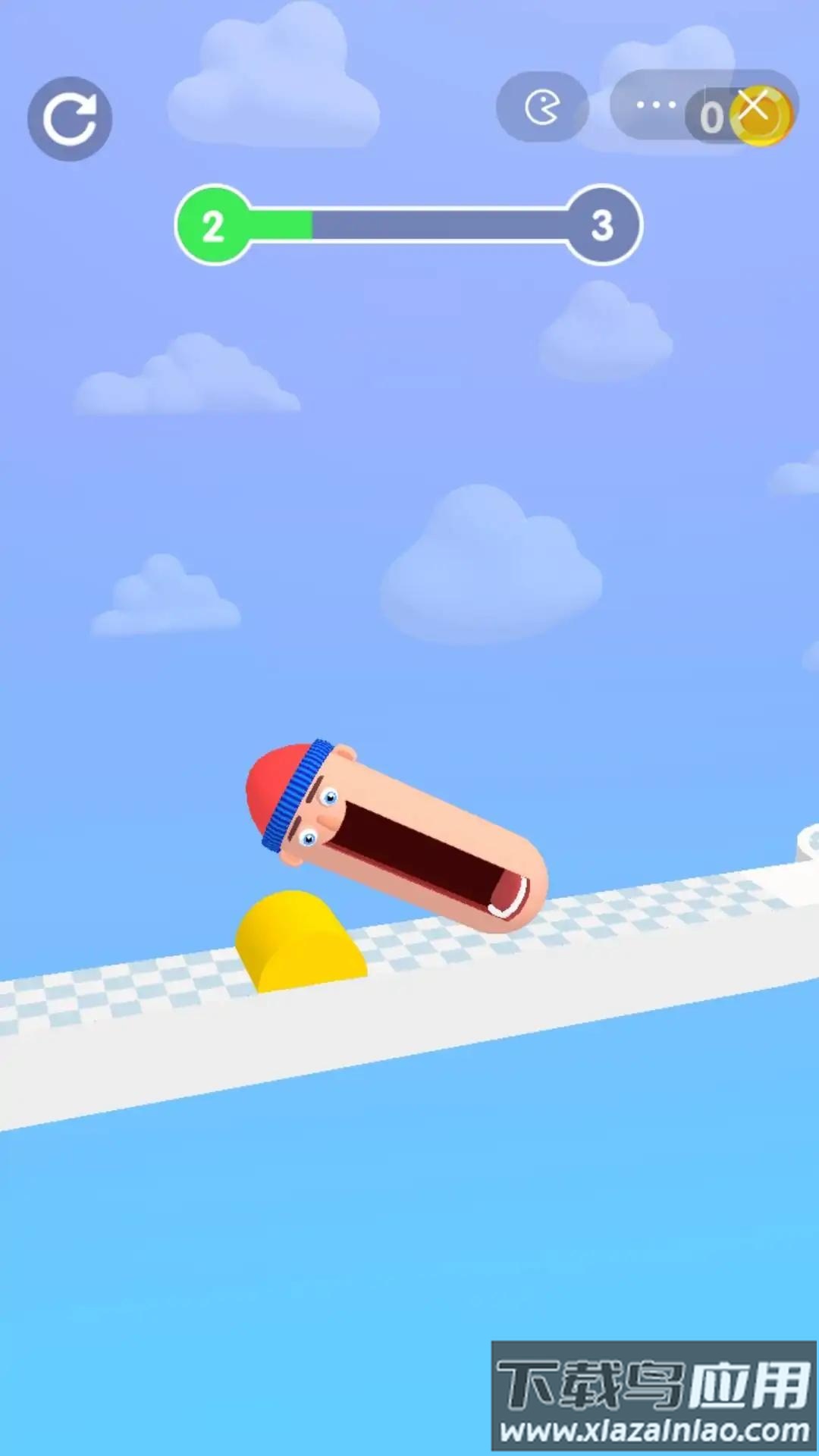Restart the current level

pyautogui.click(x=70, y=119)
